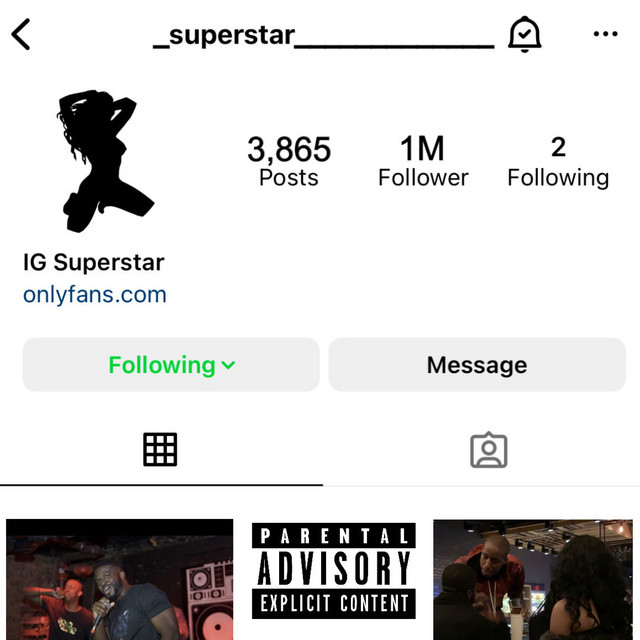Image resolution: width=640 pixels, height=640 pixels.
Task: Expand the green Following dropdown
Action: pos(171,365)
